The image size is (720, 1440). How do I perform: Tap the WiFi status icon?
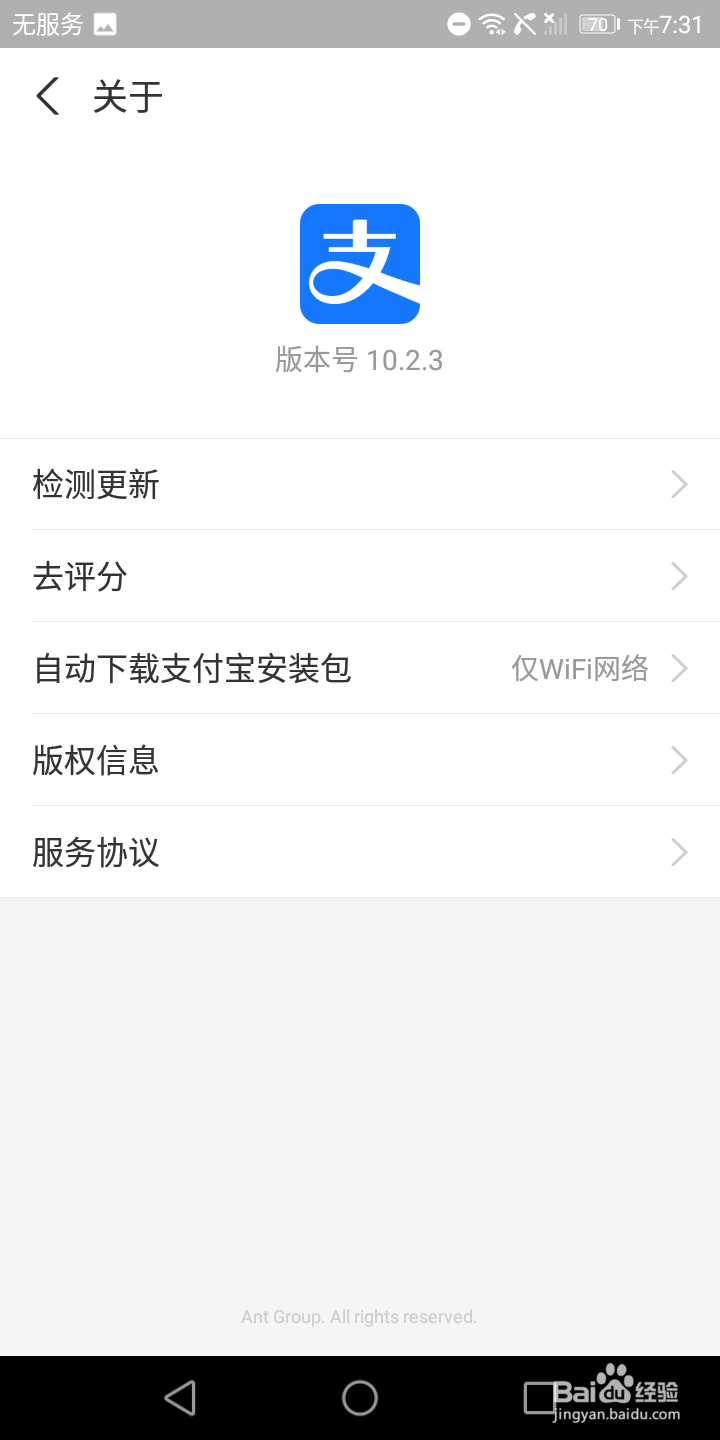coord(490,23)
